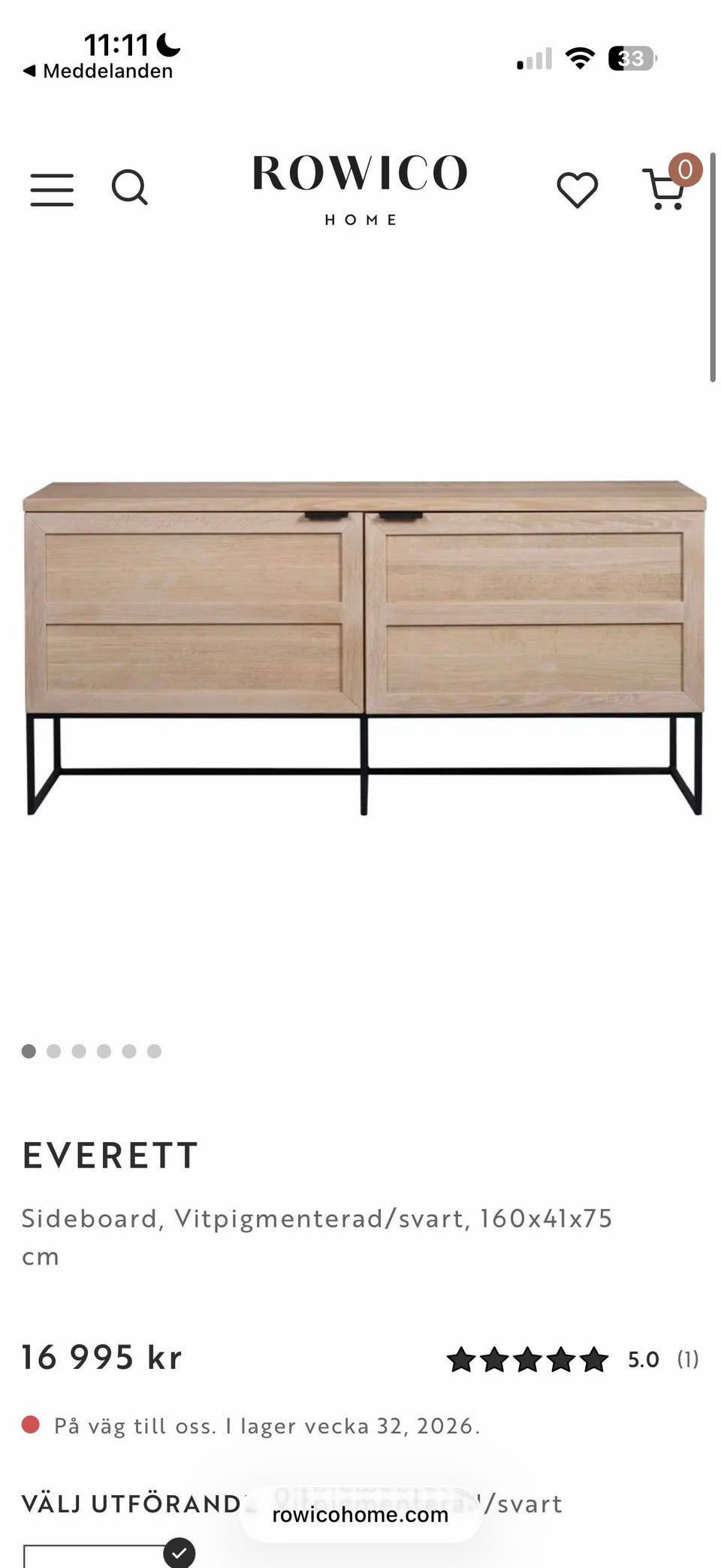This screenshot has height=1568, width=721.
Task: Open the hamburger menu
Action: pos(52,189)
